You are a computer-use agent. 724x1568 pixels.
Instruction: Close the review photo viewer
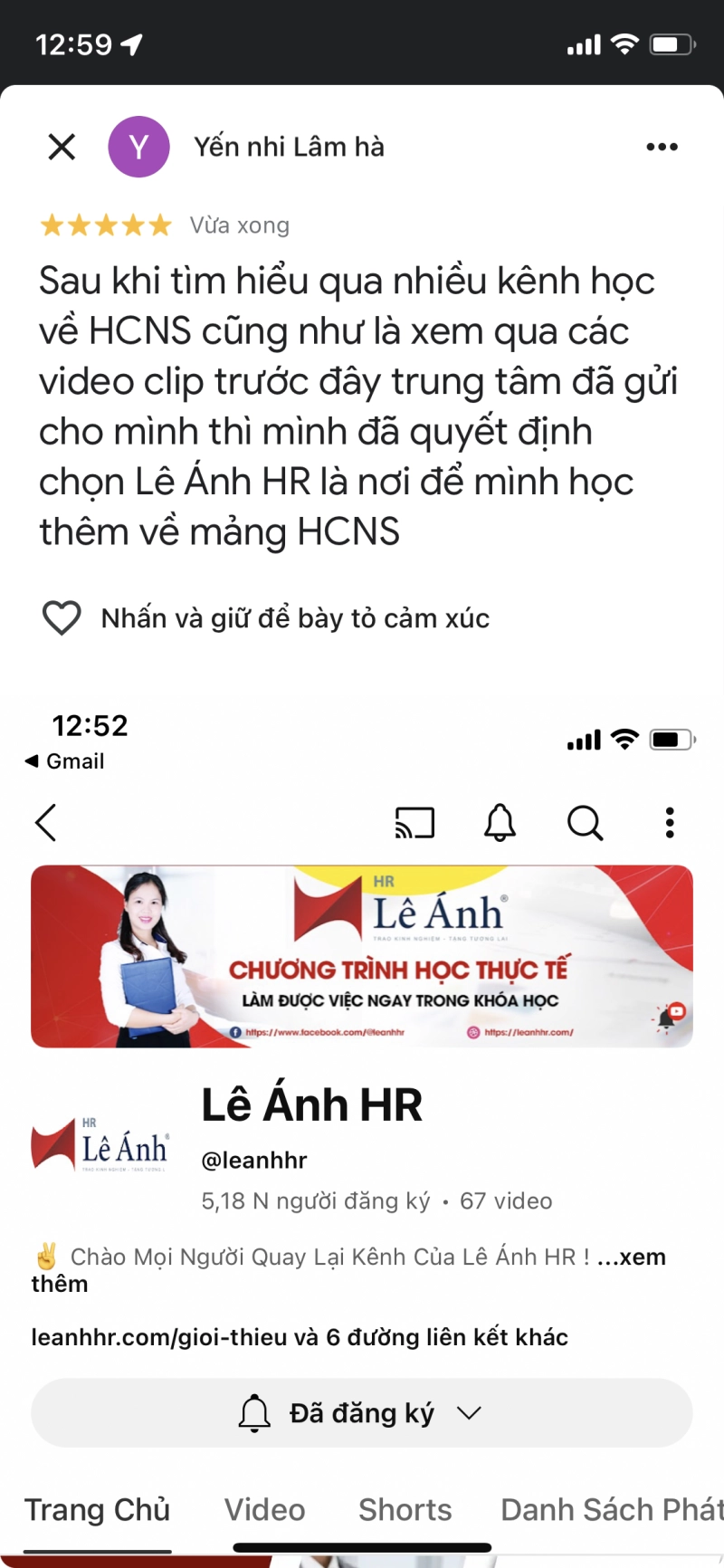pyautogui.click(x=62, y=147)
